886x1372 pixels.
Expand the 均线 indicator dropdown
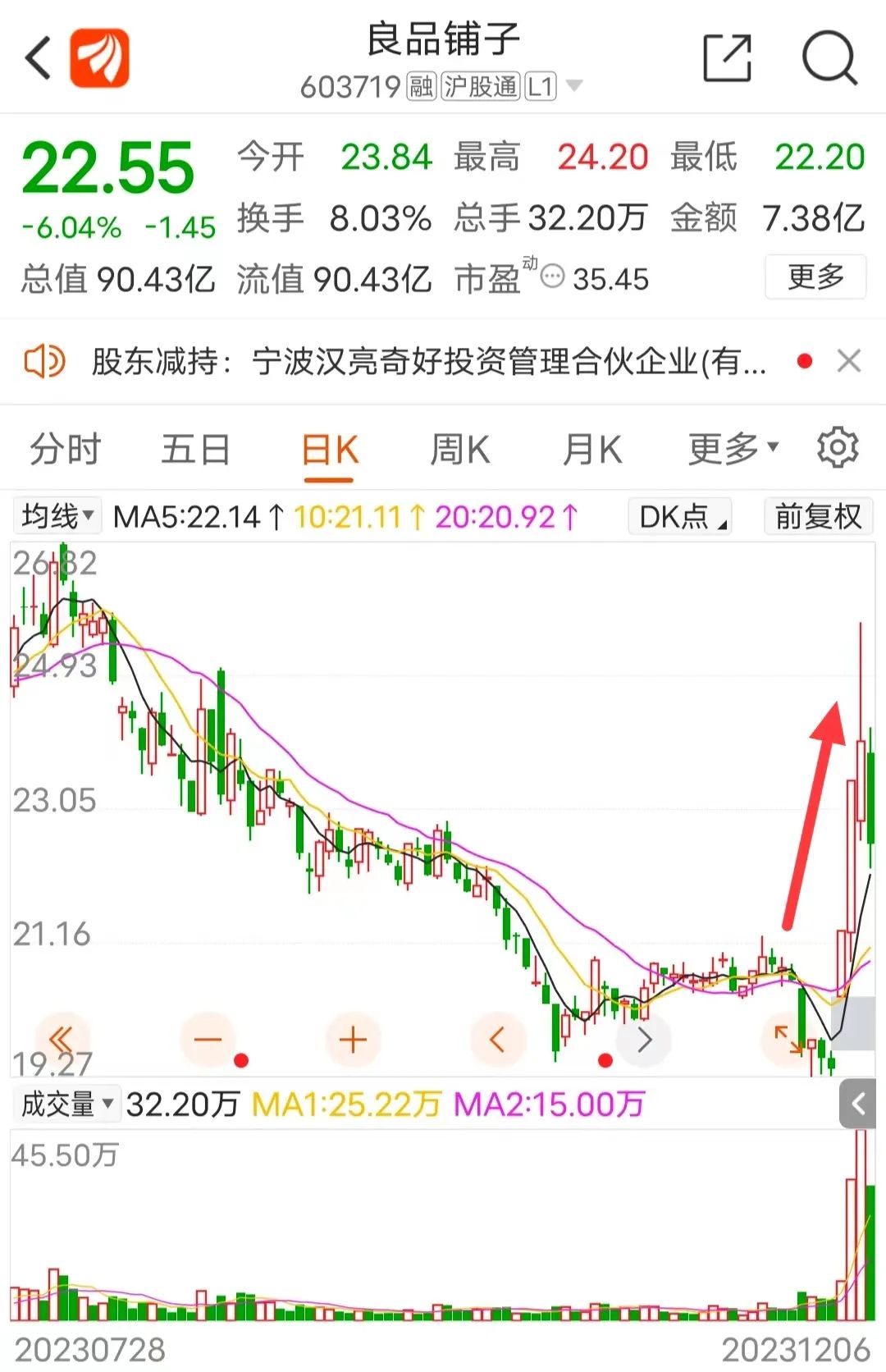(x=57, y=516)
